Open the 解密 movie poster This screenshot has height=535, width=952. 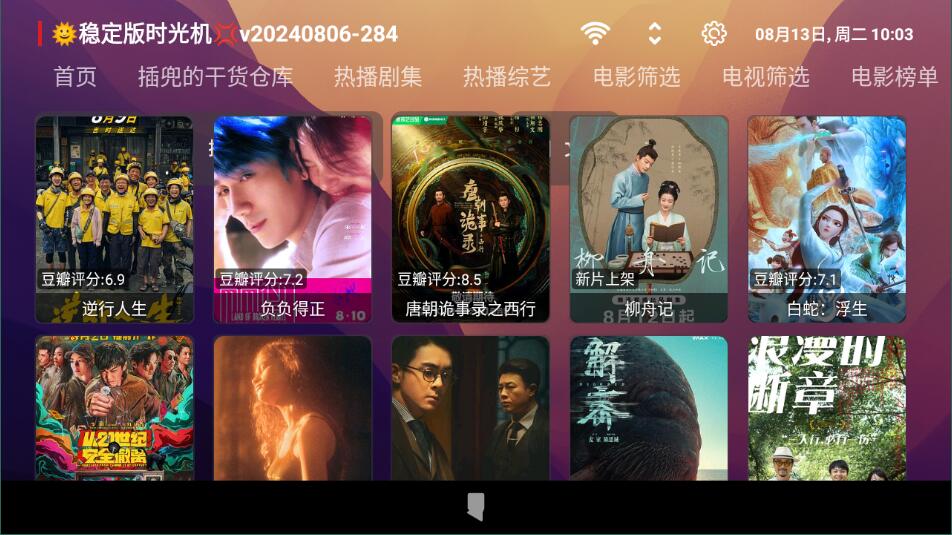(x=648, y=408)
